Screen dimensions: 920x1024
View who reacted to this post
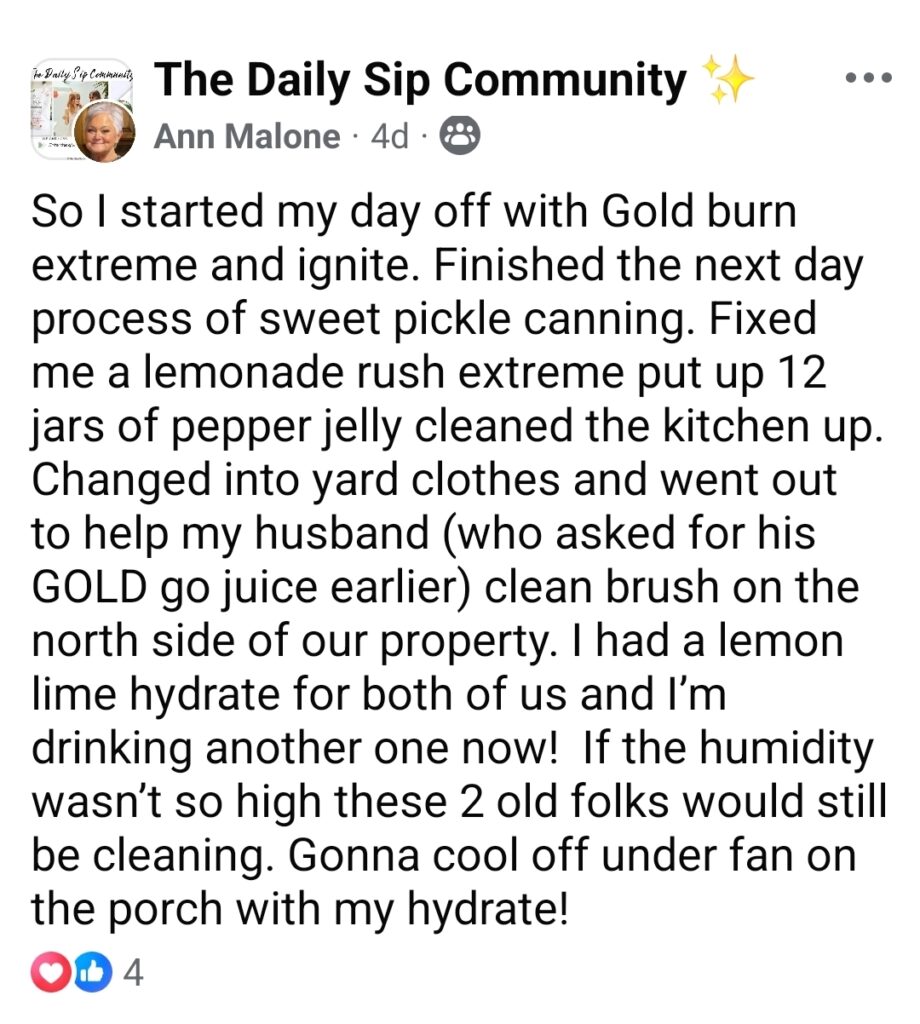coord(88,971)
